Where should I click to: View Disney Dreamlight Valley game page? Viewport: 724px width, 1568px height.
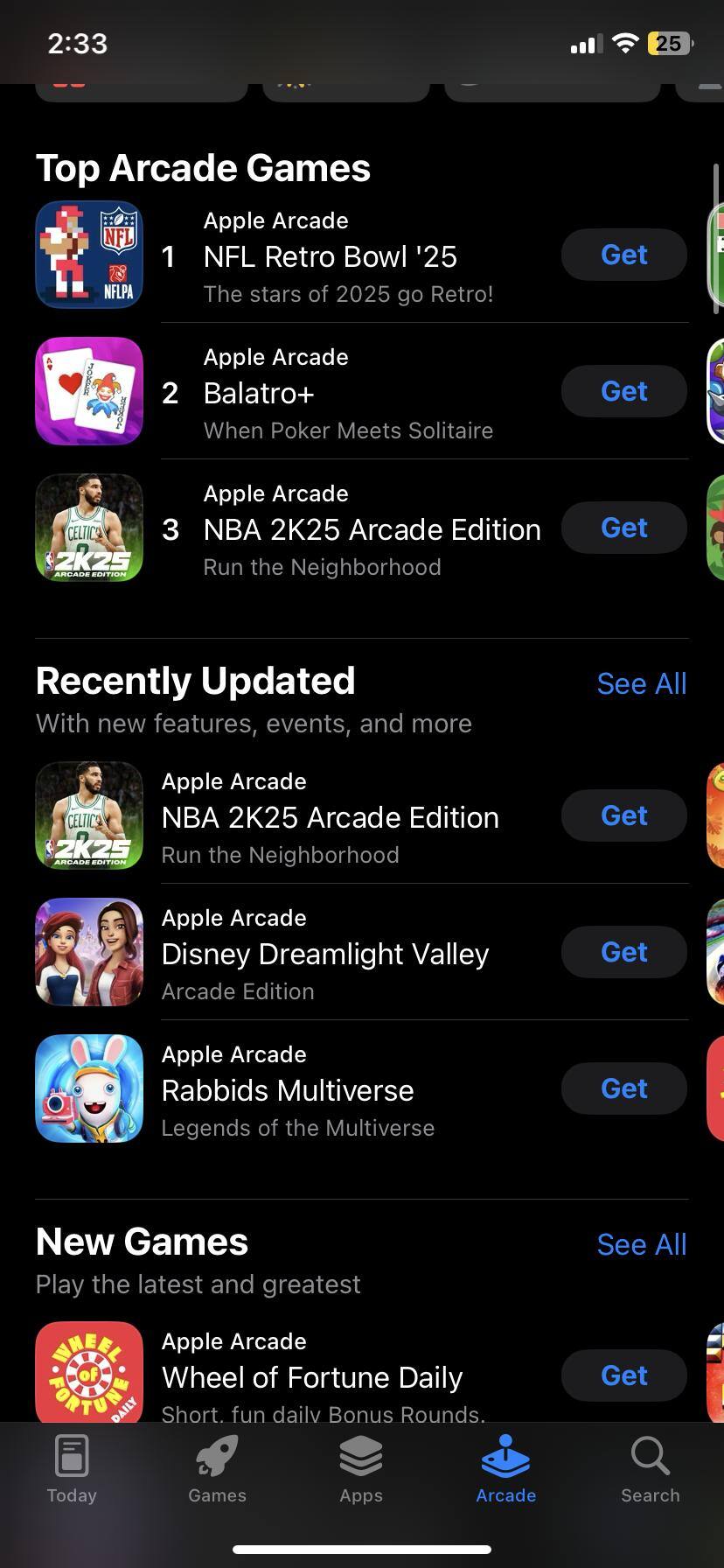point(324,954)
